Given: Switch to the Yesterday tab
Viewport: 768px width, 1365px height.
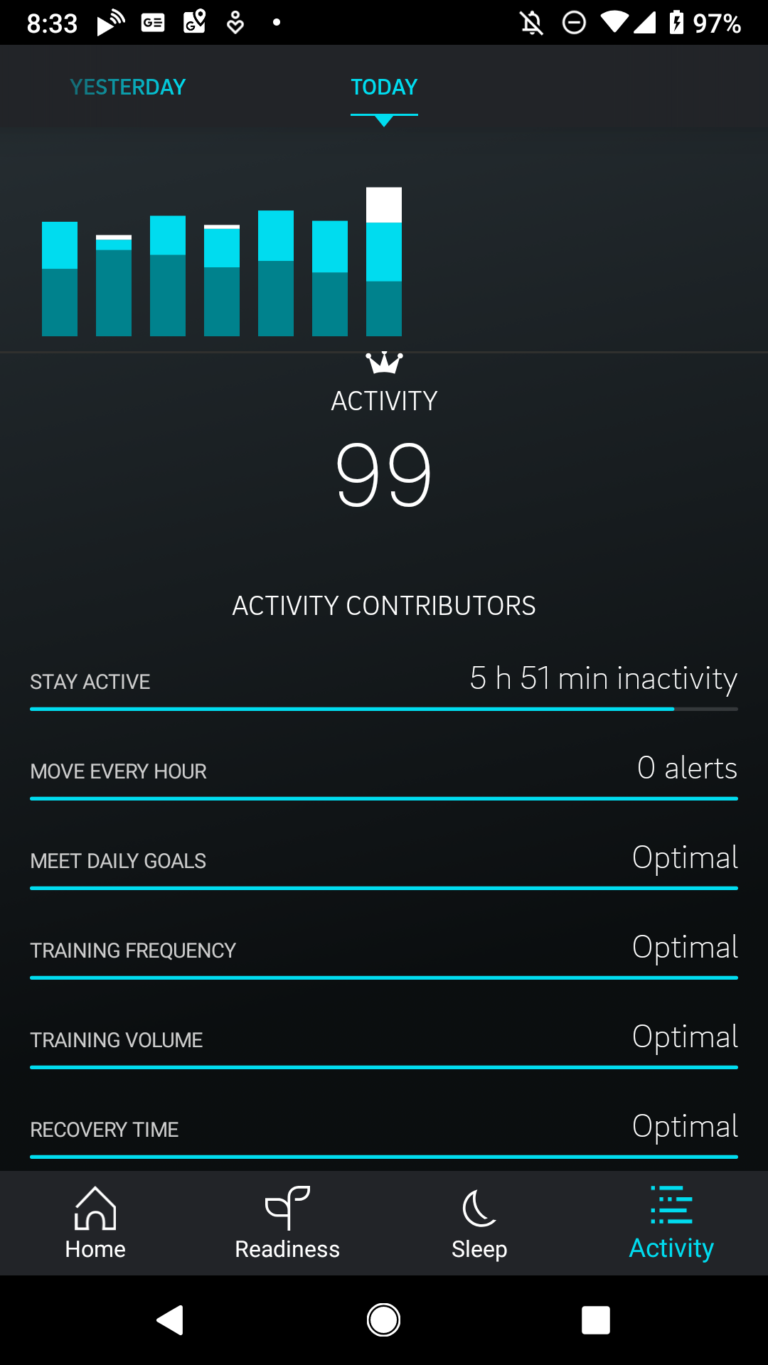Looking at the screenshot, I should (128, 87).
